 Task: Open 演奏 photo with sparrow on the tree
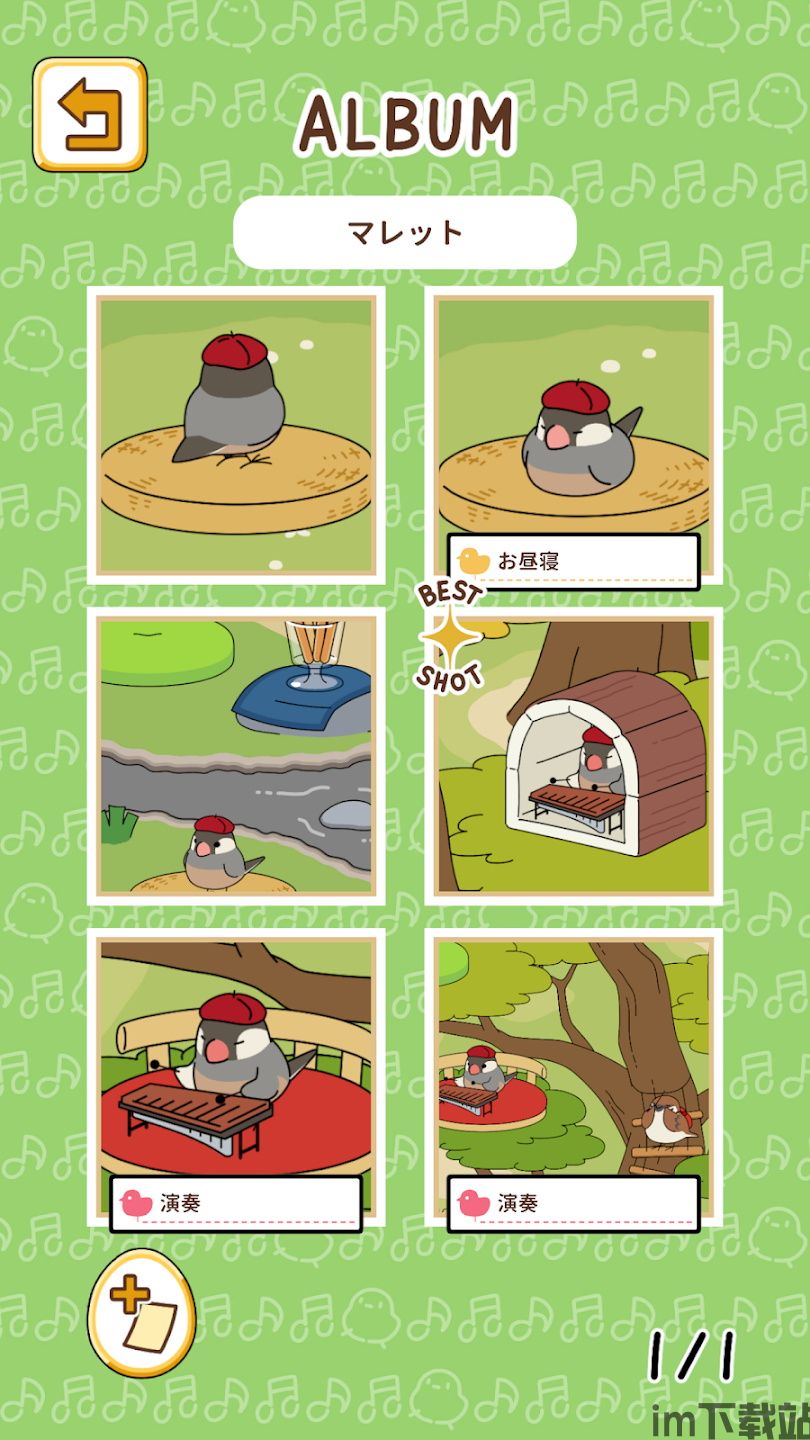pyautogui.click(x=574, y=1078)
